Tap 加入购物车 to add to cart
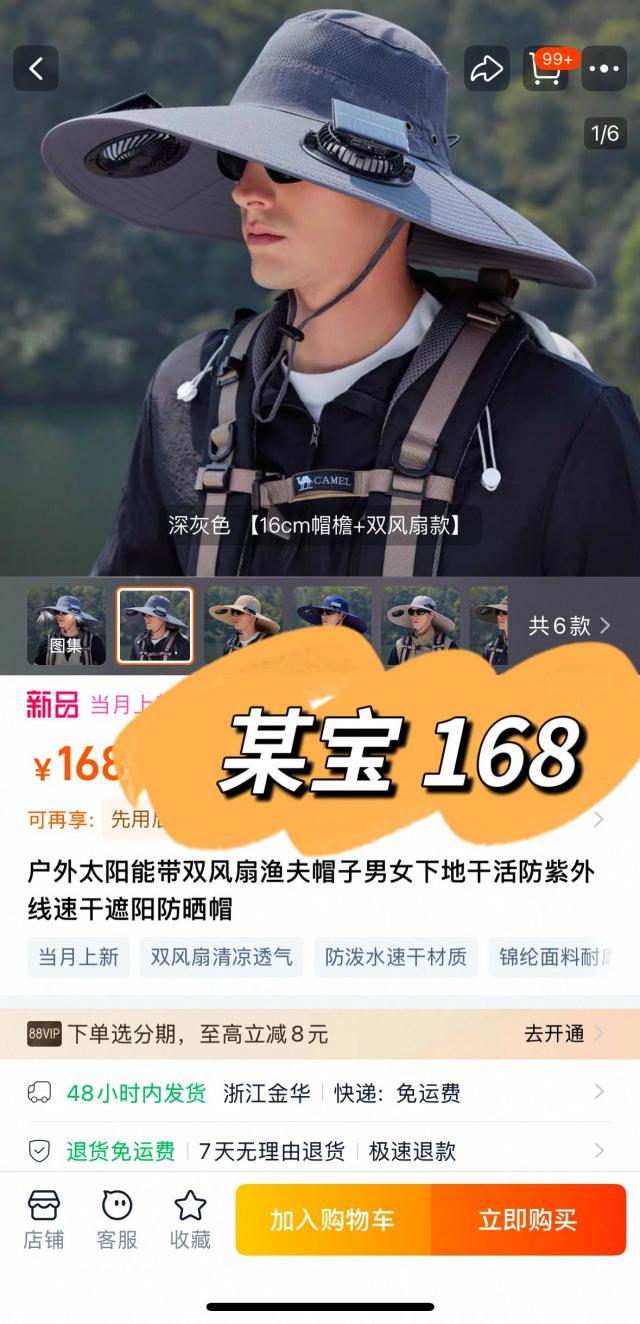This screenshot has height=1324, width=640. coord(332,1220)
